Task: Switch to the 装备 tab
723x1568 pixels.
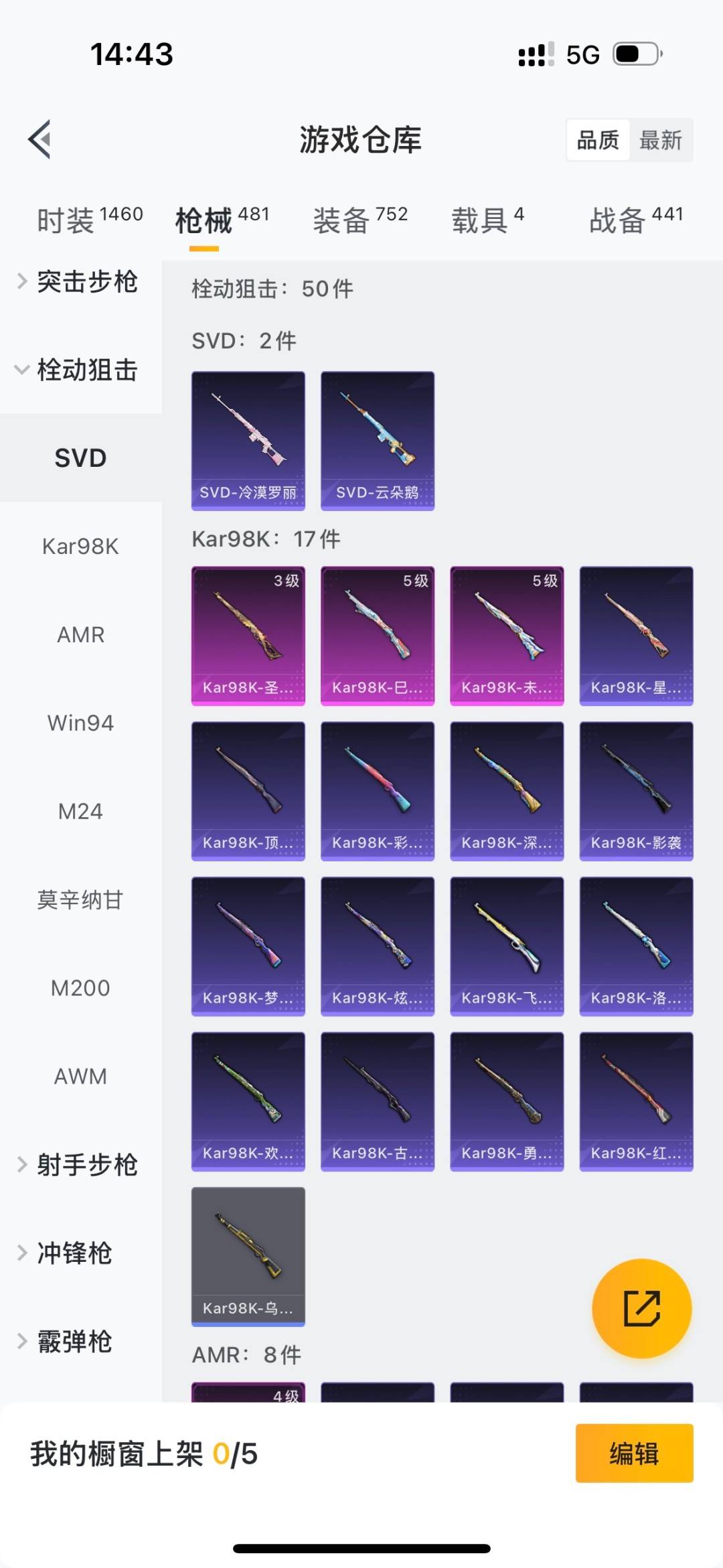Action: (360, 220)
